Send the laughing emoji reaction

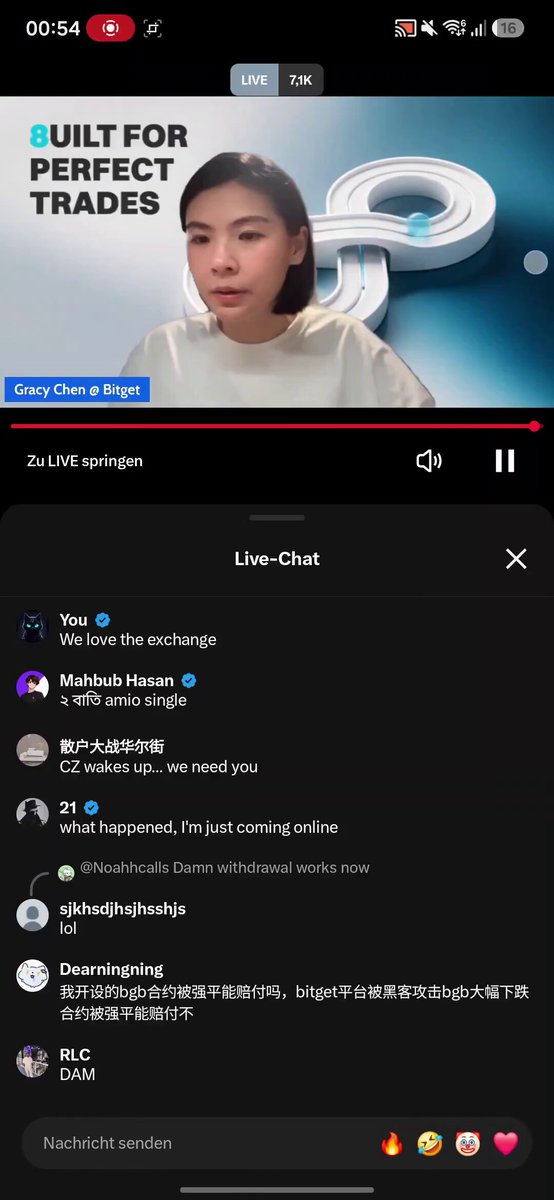(x=430, y=1143)
